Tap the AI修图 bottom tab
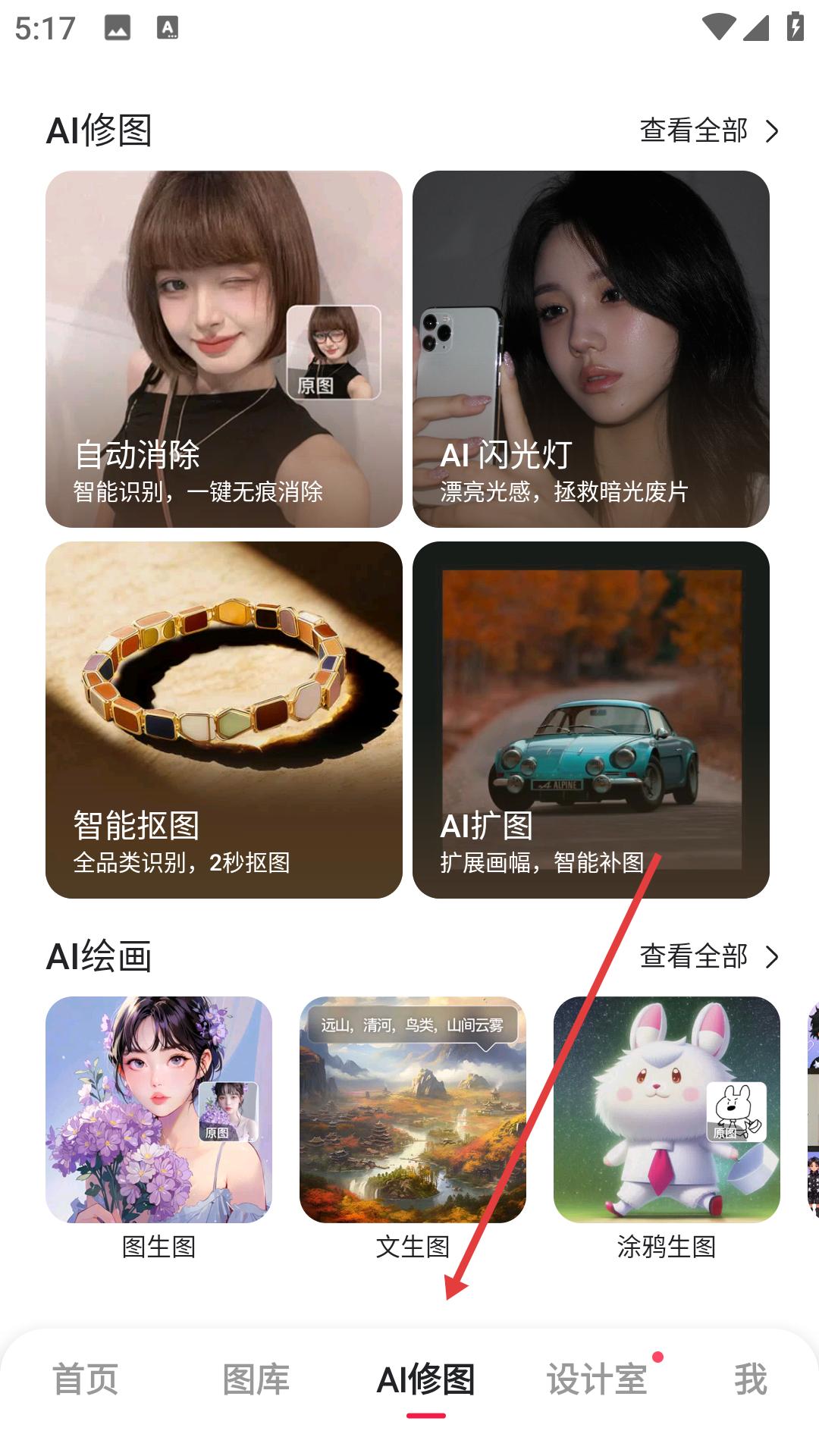 [x=425, y=1379]
